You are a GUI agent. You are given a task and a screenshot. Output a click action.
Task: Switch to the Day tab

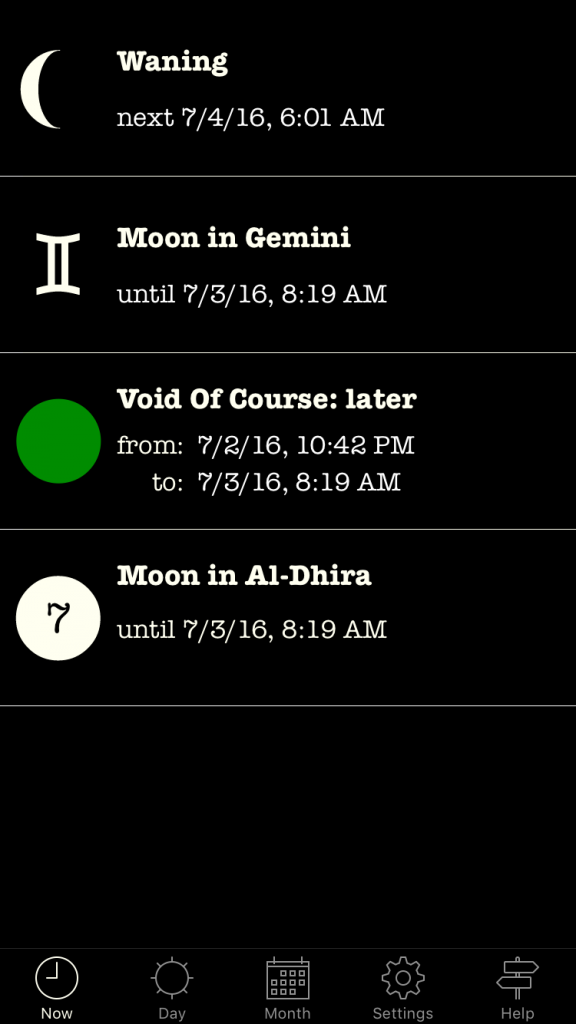click(x=172, y=987)
